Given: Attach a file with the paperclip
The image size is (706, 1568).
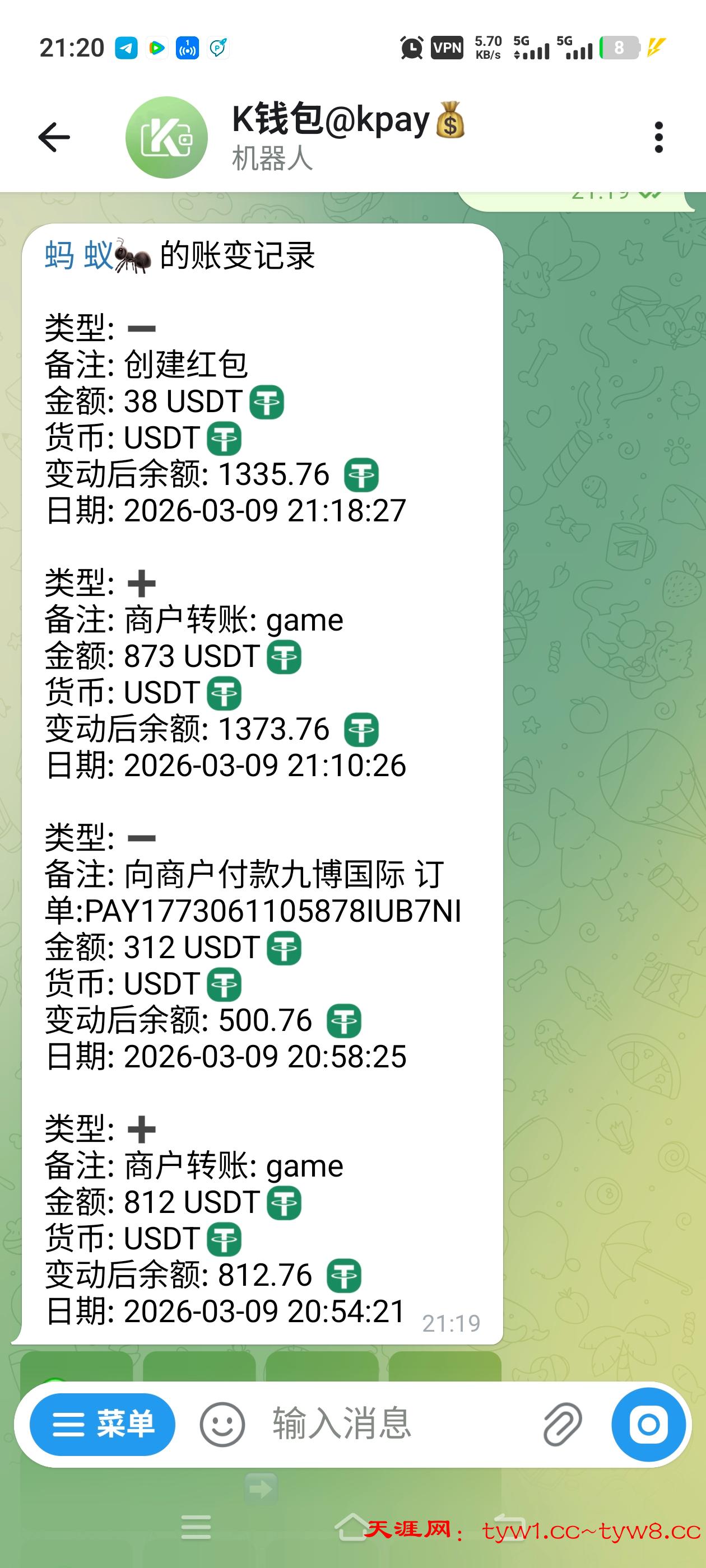Looking at the screenshot, I should tap(561, 1424).
